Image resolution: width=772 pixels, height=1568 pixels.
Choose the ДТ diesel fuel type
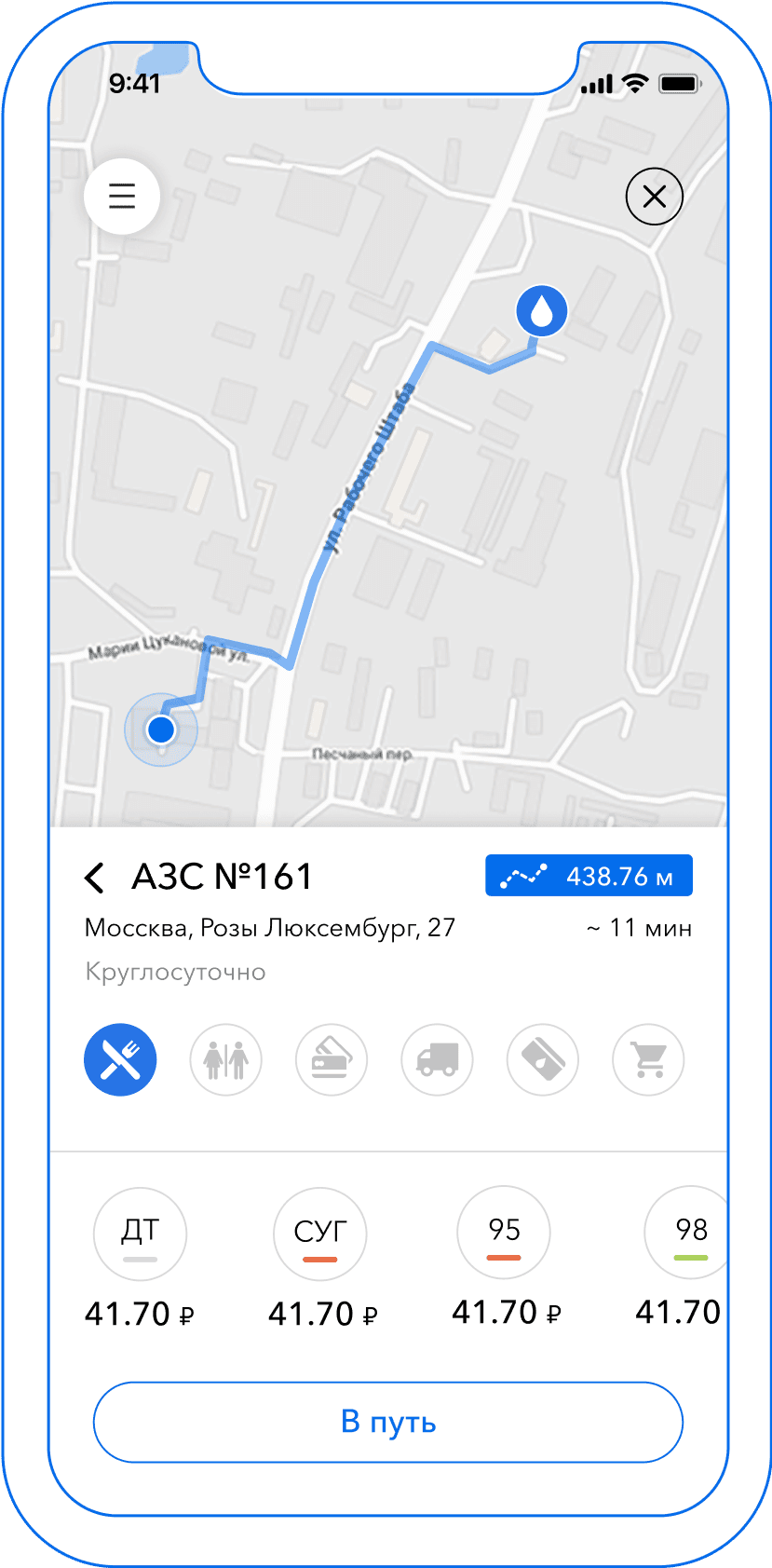pos(140,1234)
